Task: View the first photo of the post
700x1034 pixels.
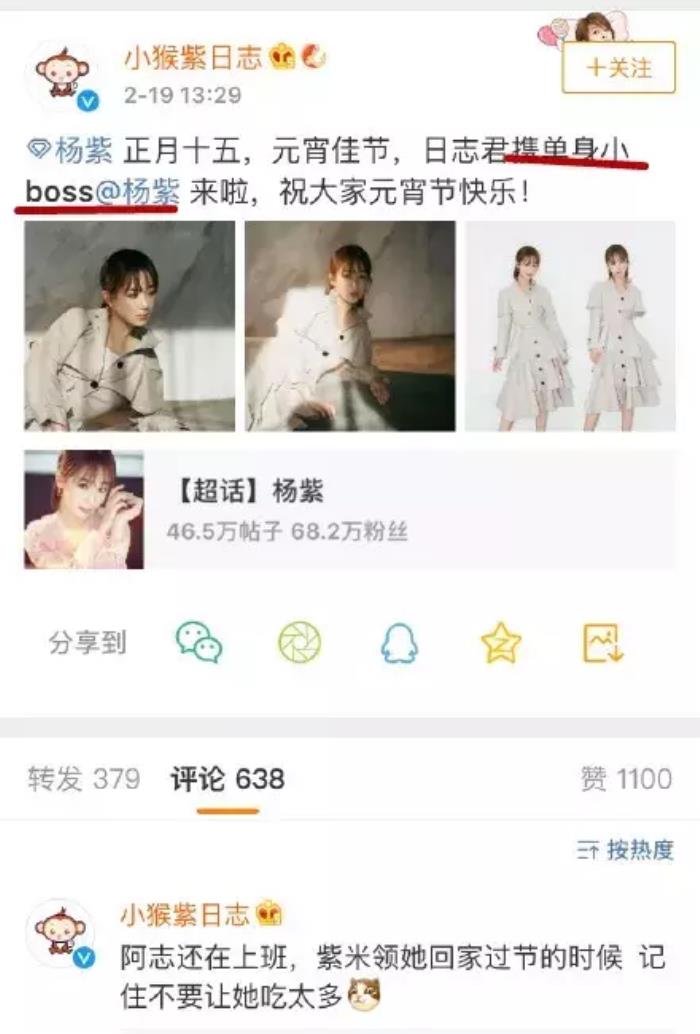Action: [x=129, y=326]
